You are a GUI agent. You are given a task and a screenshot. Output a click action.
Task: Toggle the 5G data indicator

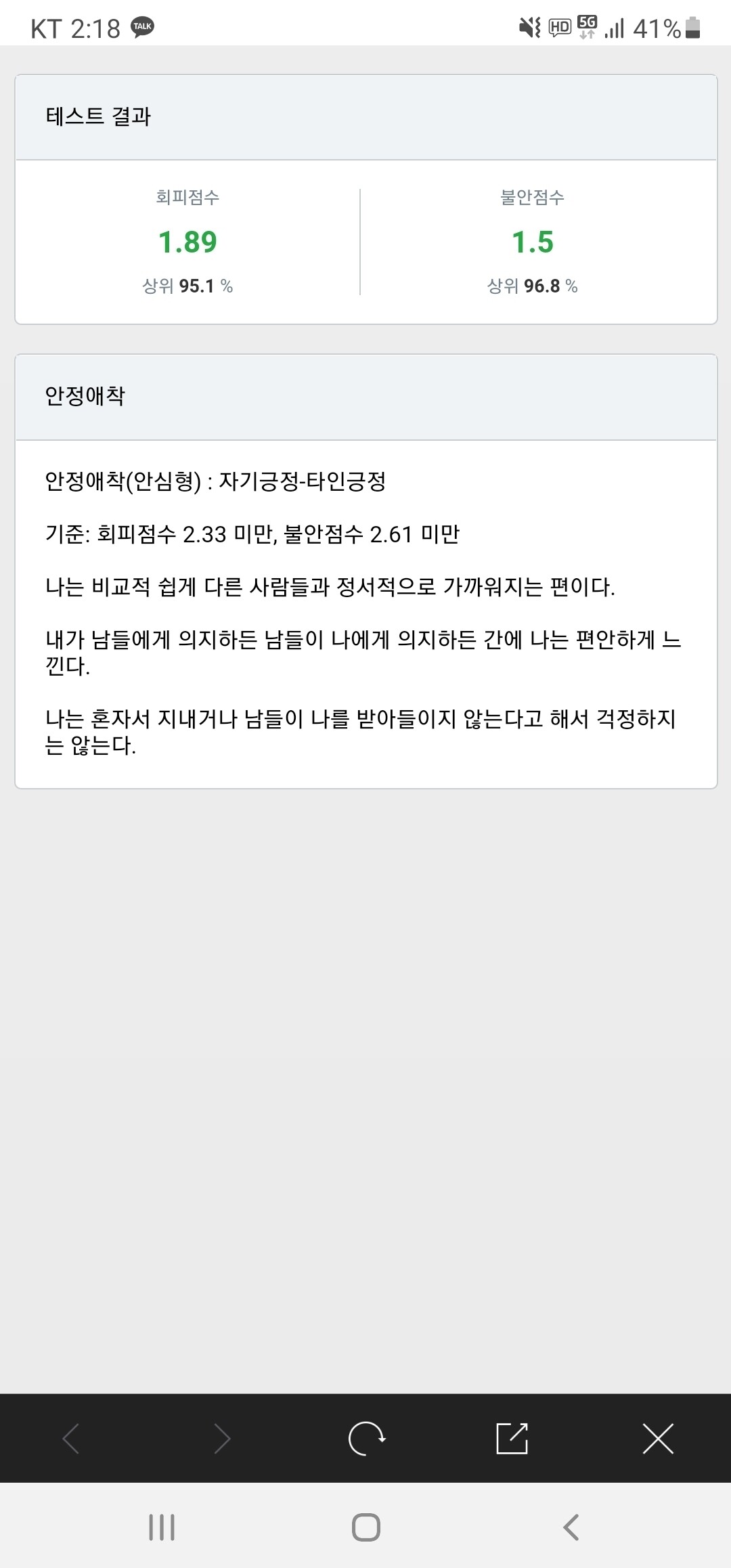tap(586, 27)
